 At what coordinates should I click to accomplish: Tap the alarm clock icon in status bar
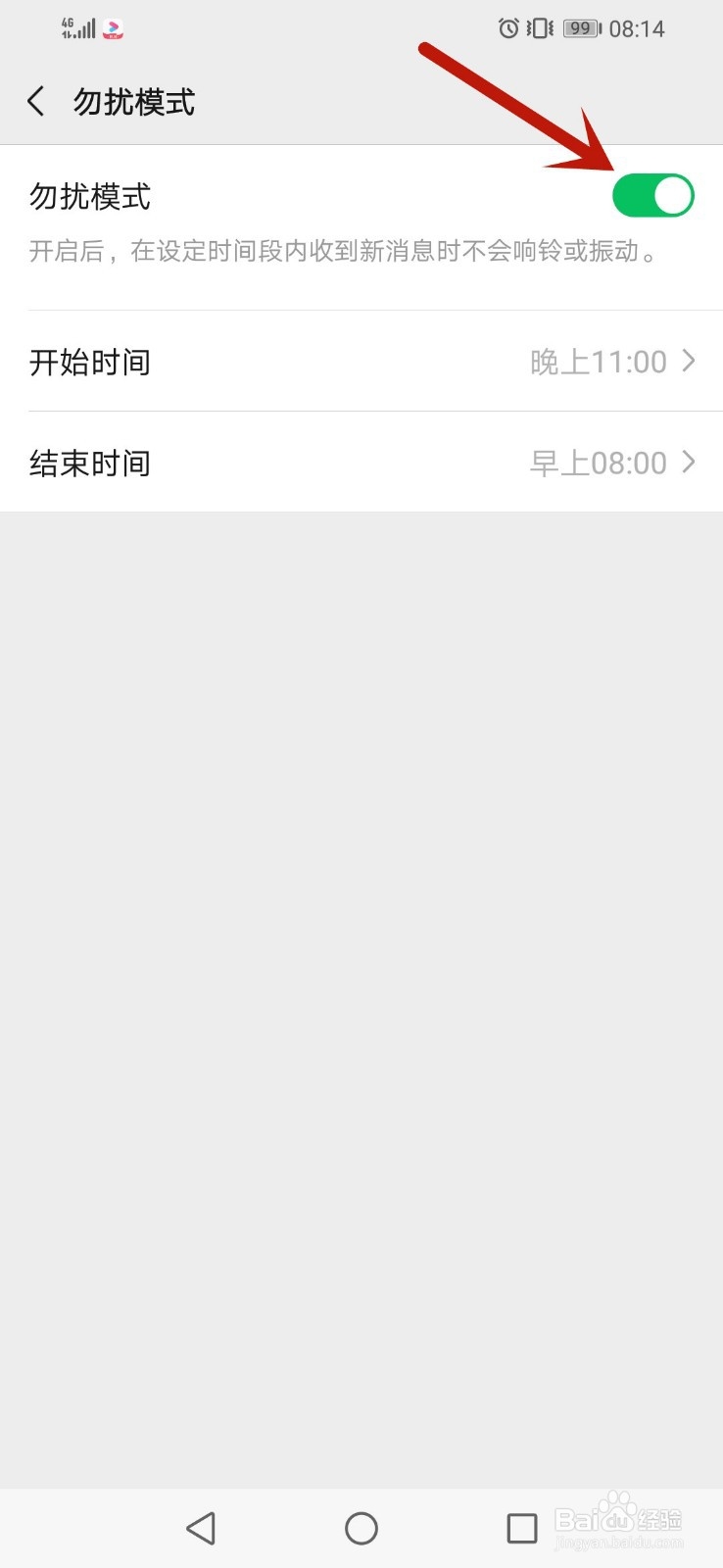tap(507, 28)
